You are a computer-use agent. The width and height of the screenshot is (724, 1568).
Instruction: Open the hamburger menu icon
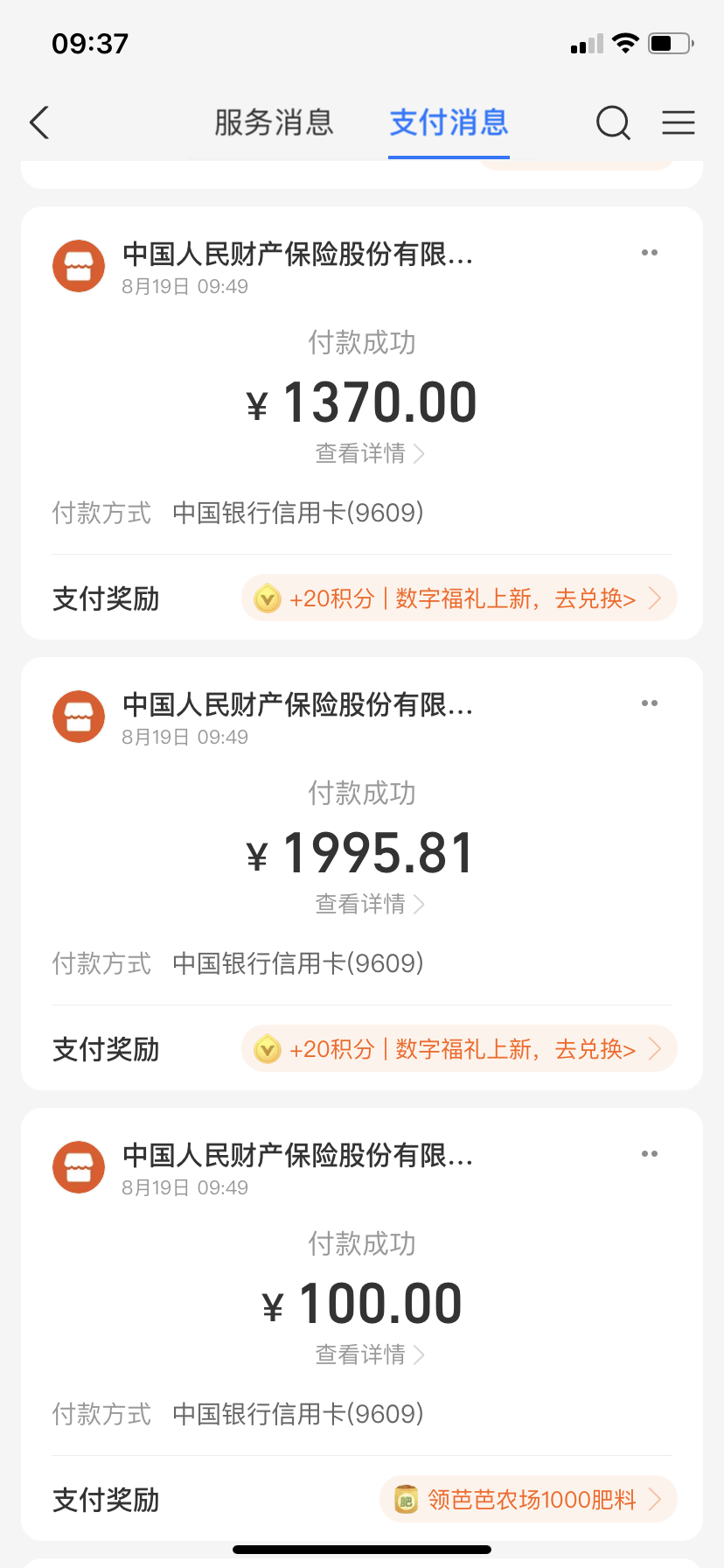coord(679,123)
